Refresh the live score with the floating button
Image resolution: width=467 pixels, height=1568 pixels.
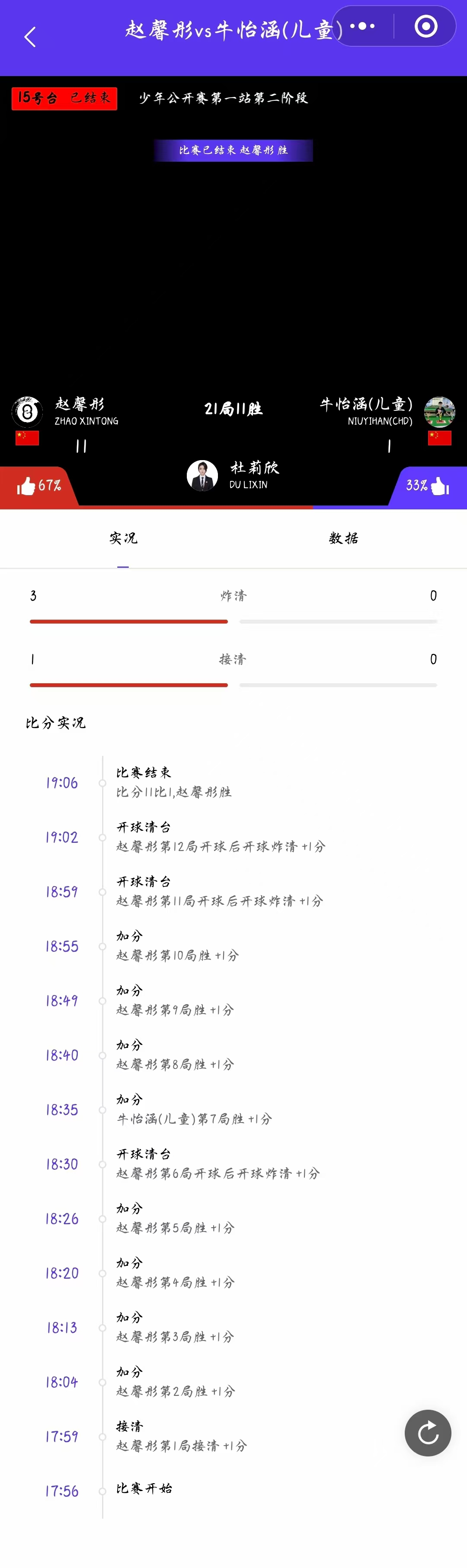tap(427, 1433)
